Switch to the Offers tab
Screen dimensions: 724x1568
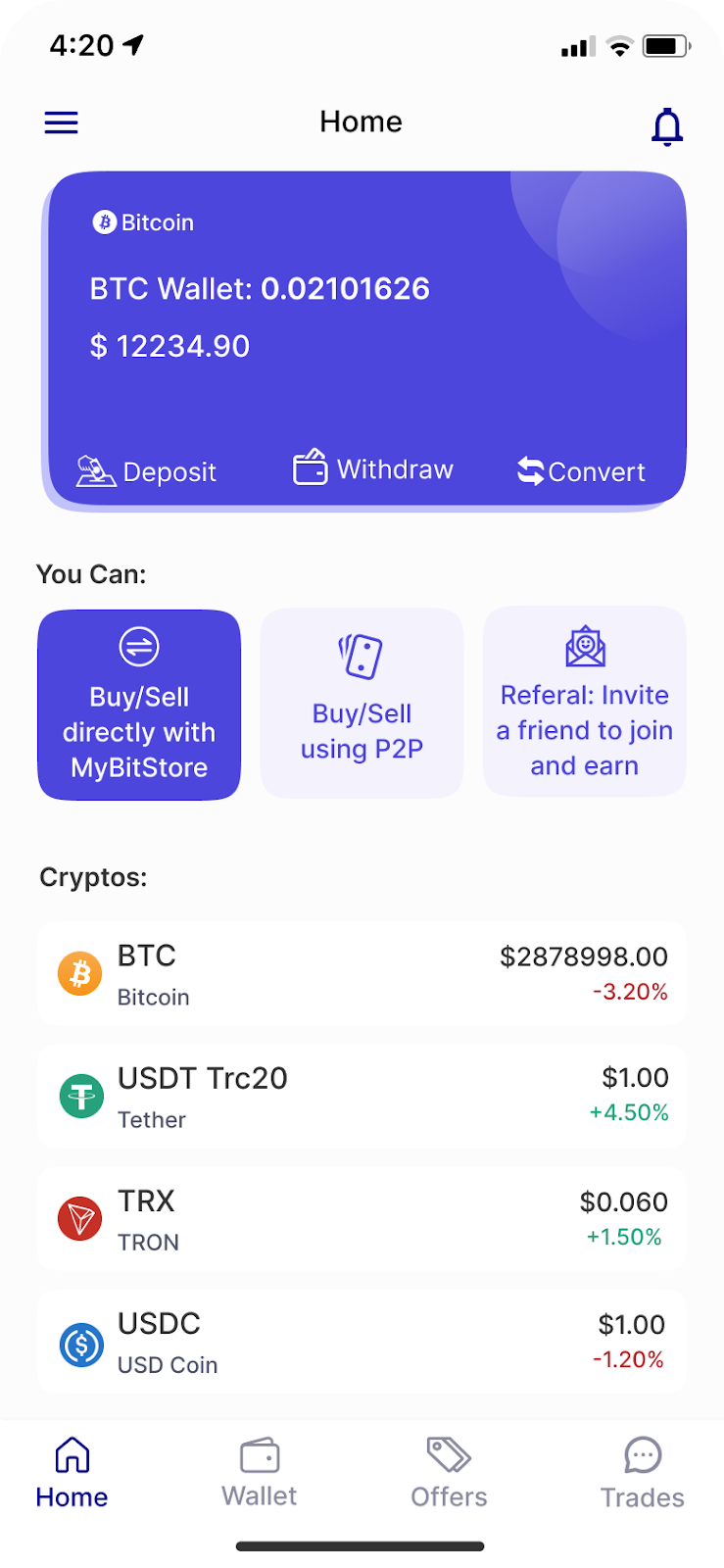pos(449,1473)
